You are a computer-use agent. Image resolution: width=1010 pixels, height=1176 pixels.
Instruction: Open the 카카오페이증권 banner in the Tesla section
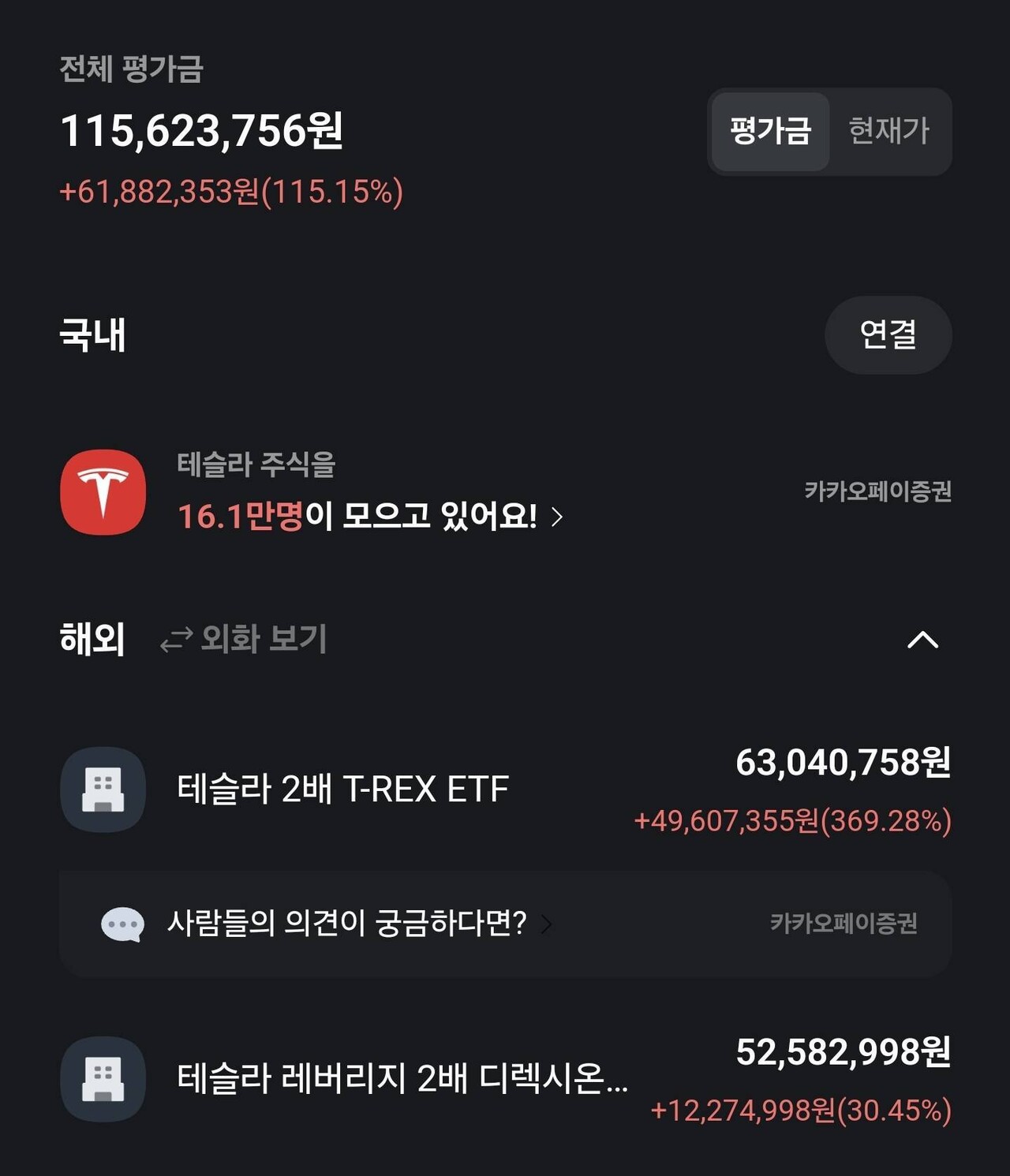pyautogui.click(x=878, y=491)
